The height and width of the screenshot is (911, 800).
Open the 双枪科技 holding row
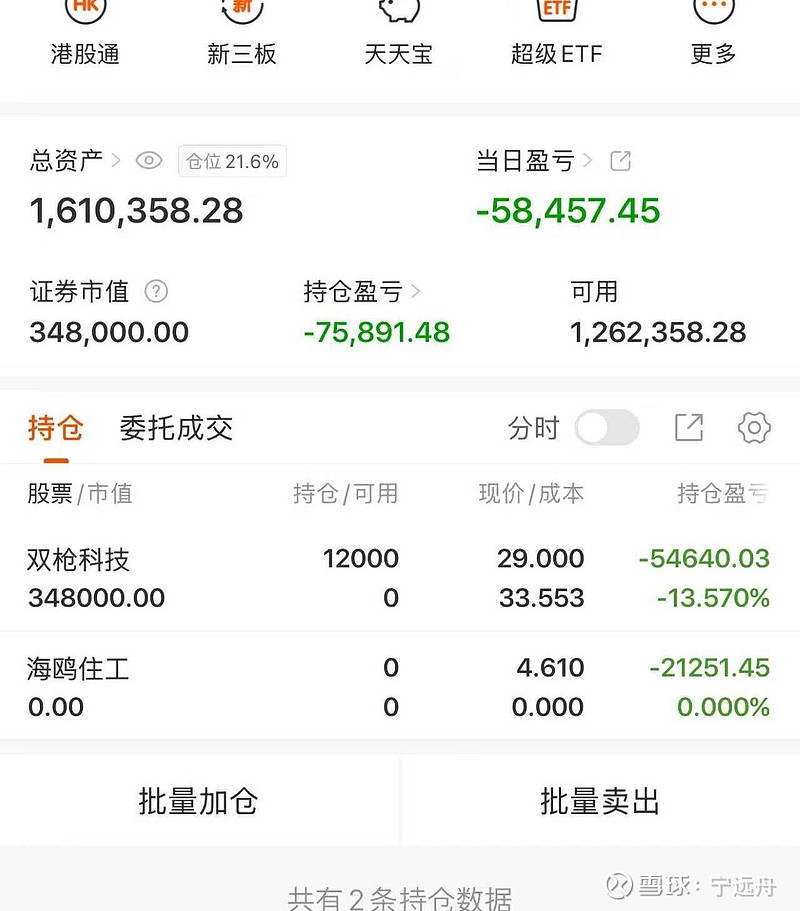click(400, 578)
